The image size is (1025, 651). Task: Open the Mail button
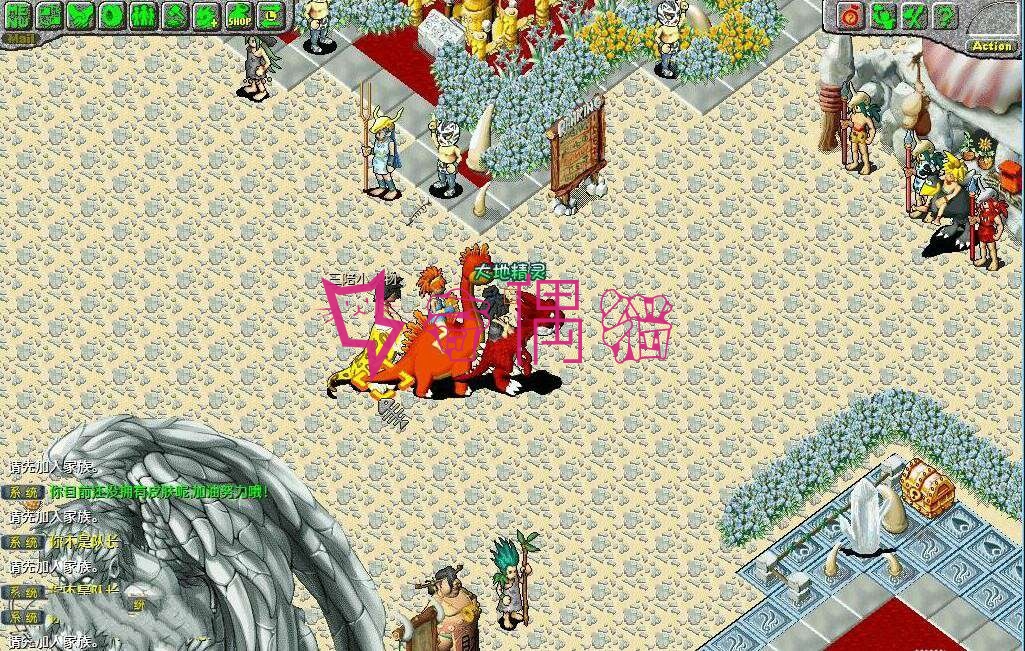click(18, 38)
